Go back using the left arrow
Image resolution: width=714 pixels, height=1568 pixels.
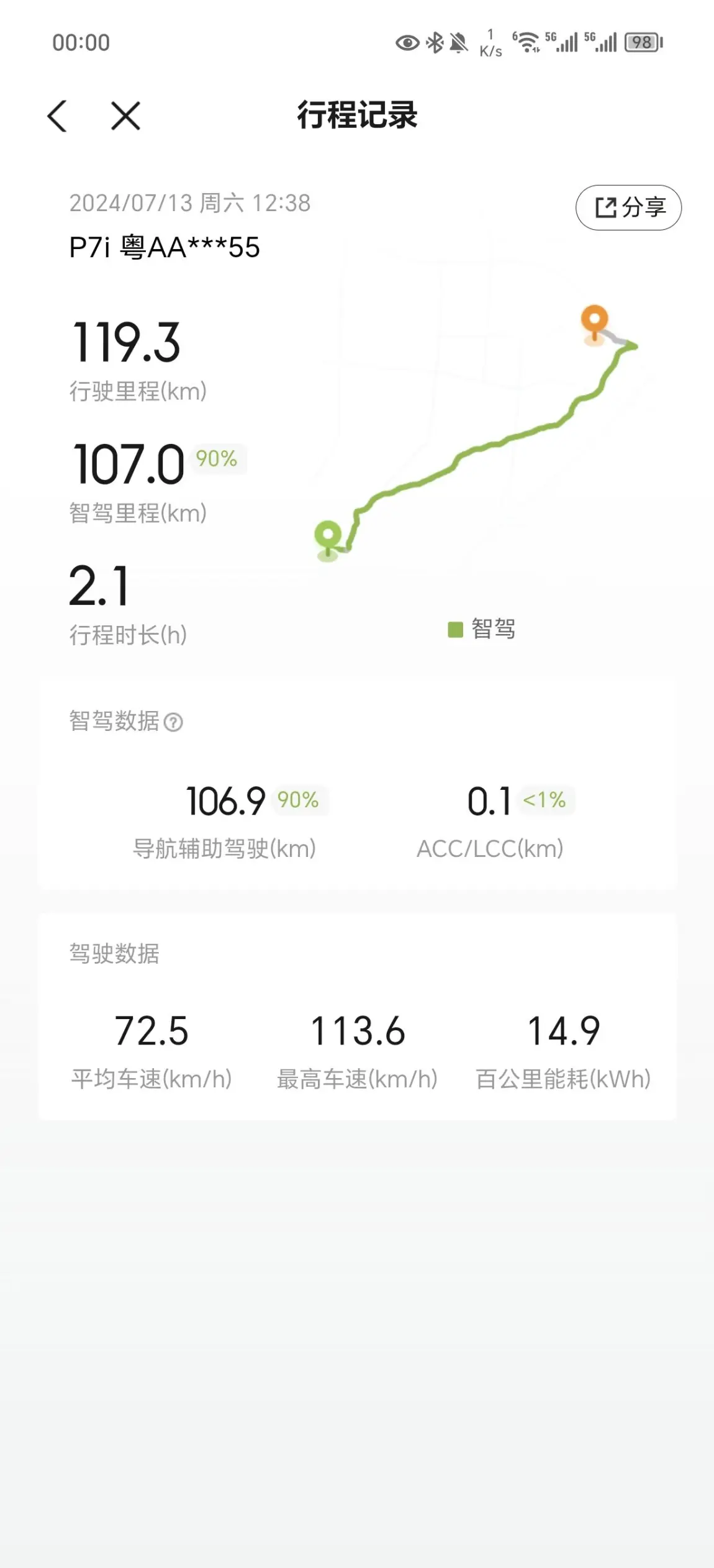[57, 116]
